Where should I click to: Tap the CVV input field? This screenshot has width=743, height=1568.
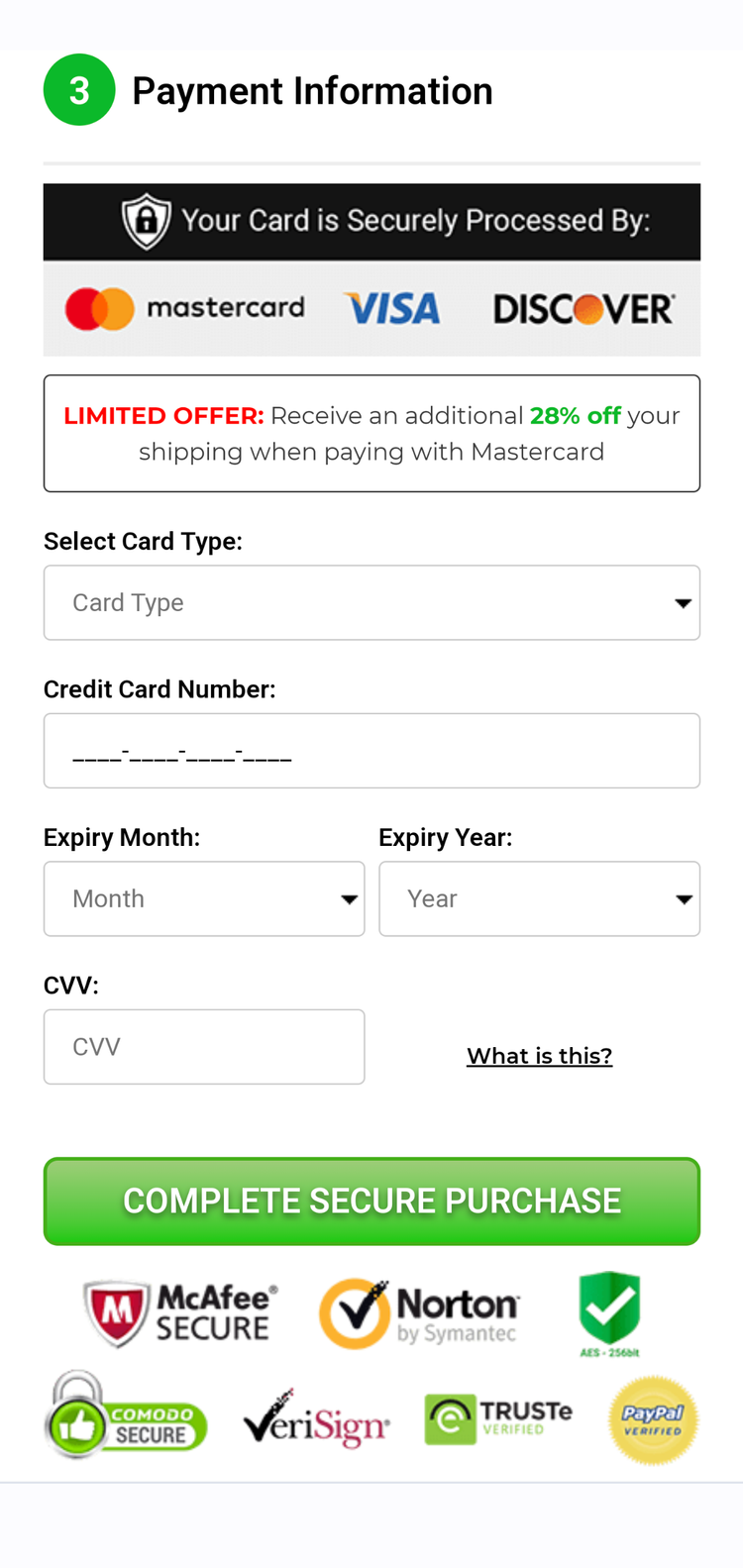click(204, 1047)
